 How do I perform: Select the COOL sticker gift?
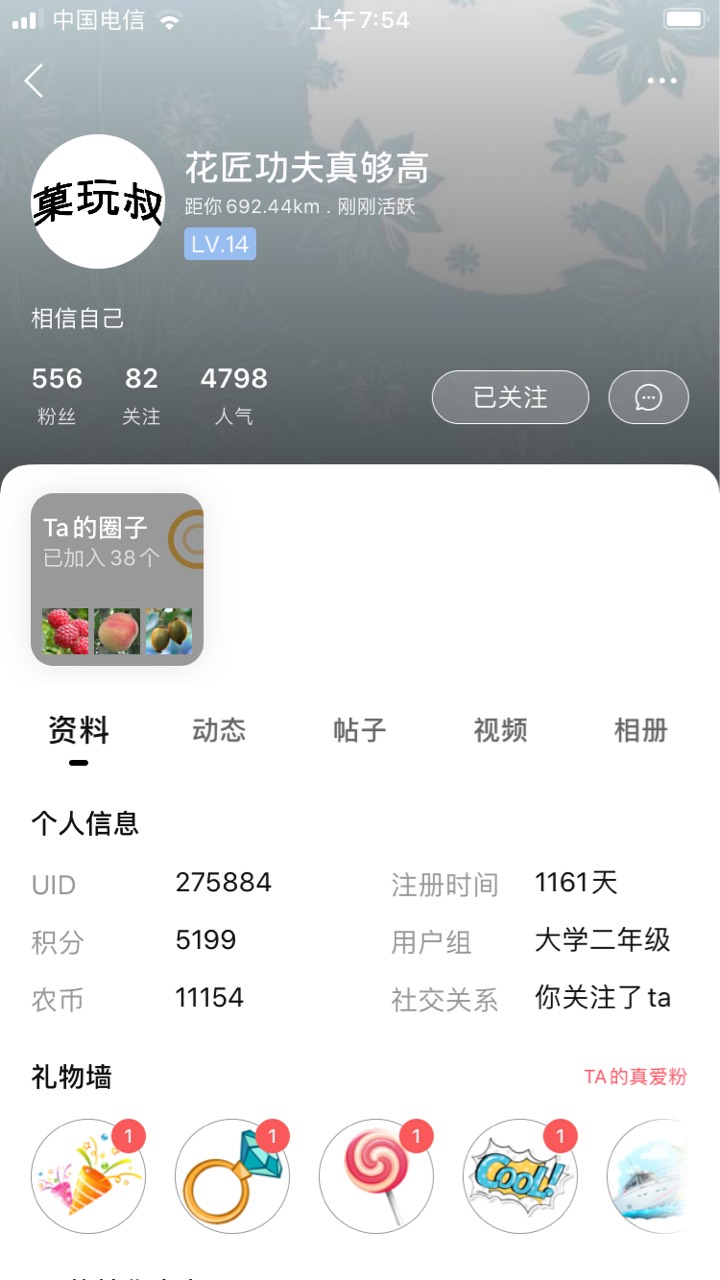520,1176
